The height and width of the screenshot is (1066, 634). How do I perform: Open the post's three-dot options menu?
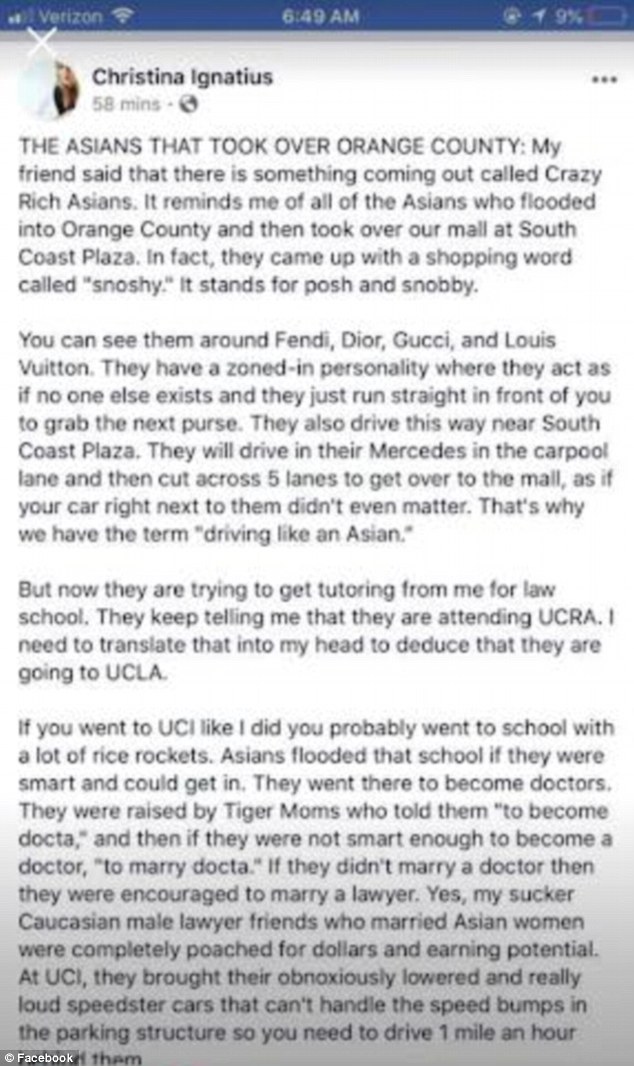605,78
